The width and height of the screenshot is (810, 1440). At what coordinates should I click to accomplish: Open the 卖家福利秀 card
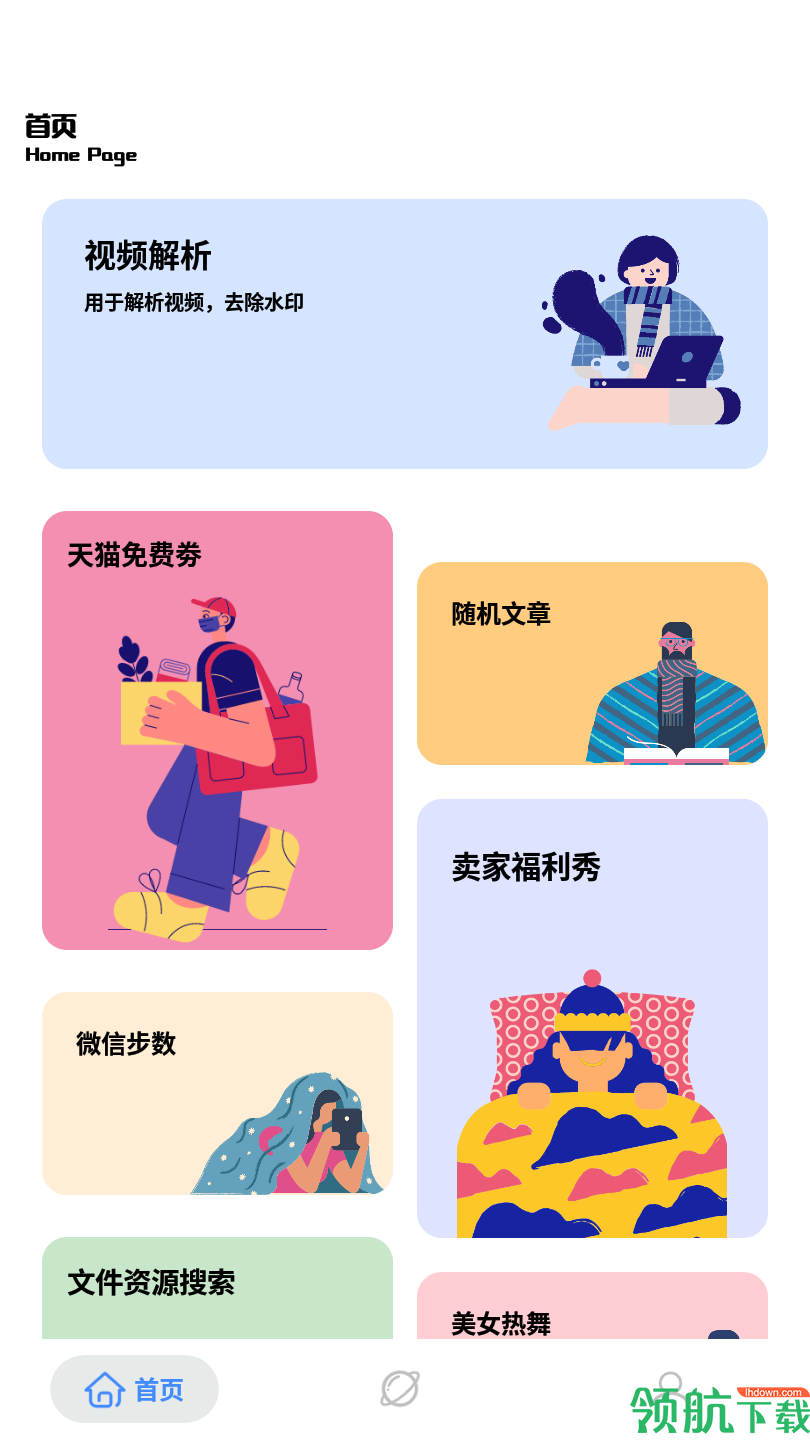[592, 1017]
